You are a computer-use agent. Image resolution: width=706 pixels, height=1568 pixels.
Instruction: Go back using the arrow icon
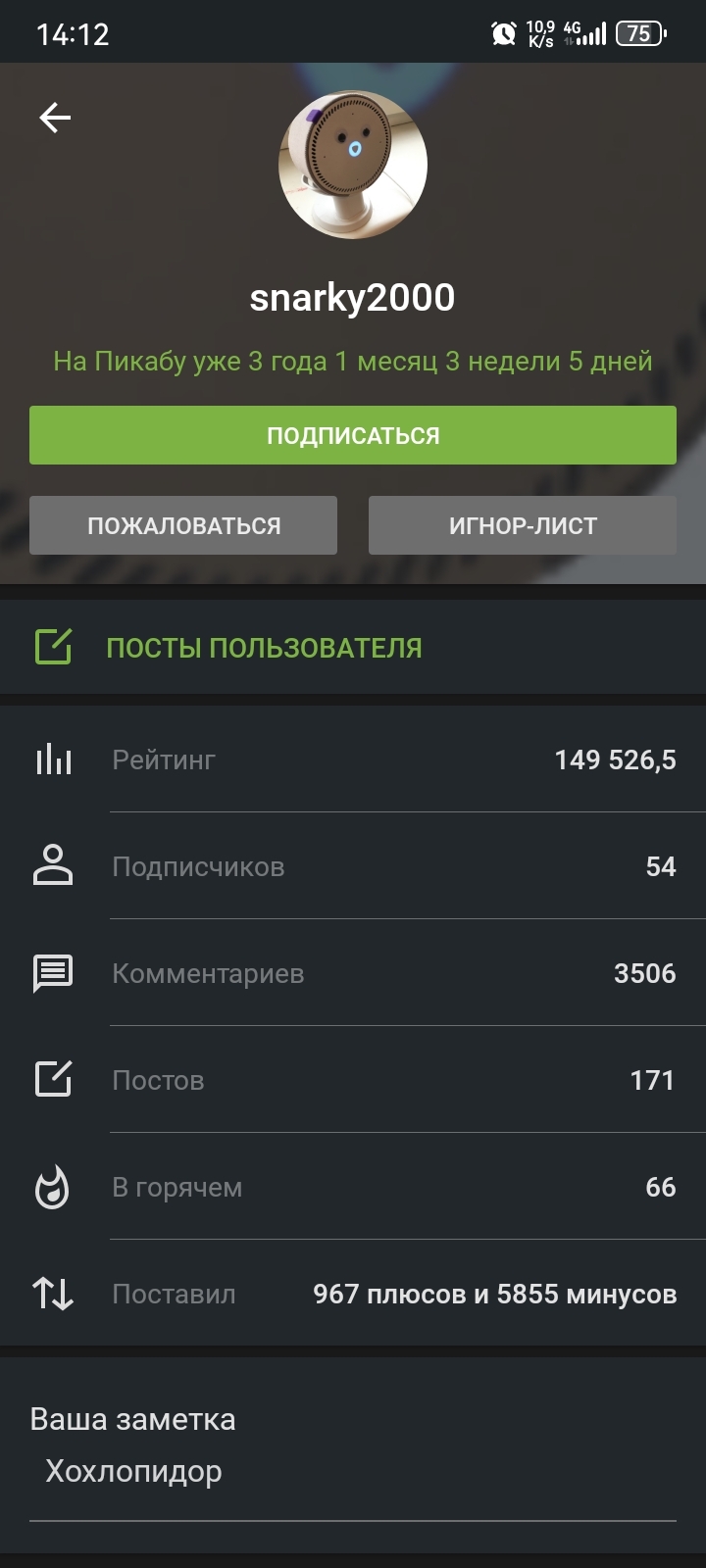(55, 119)
